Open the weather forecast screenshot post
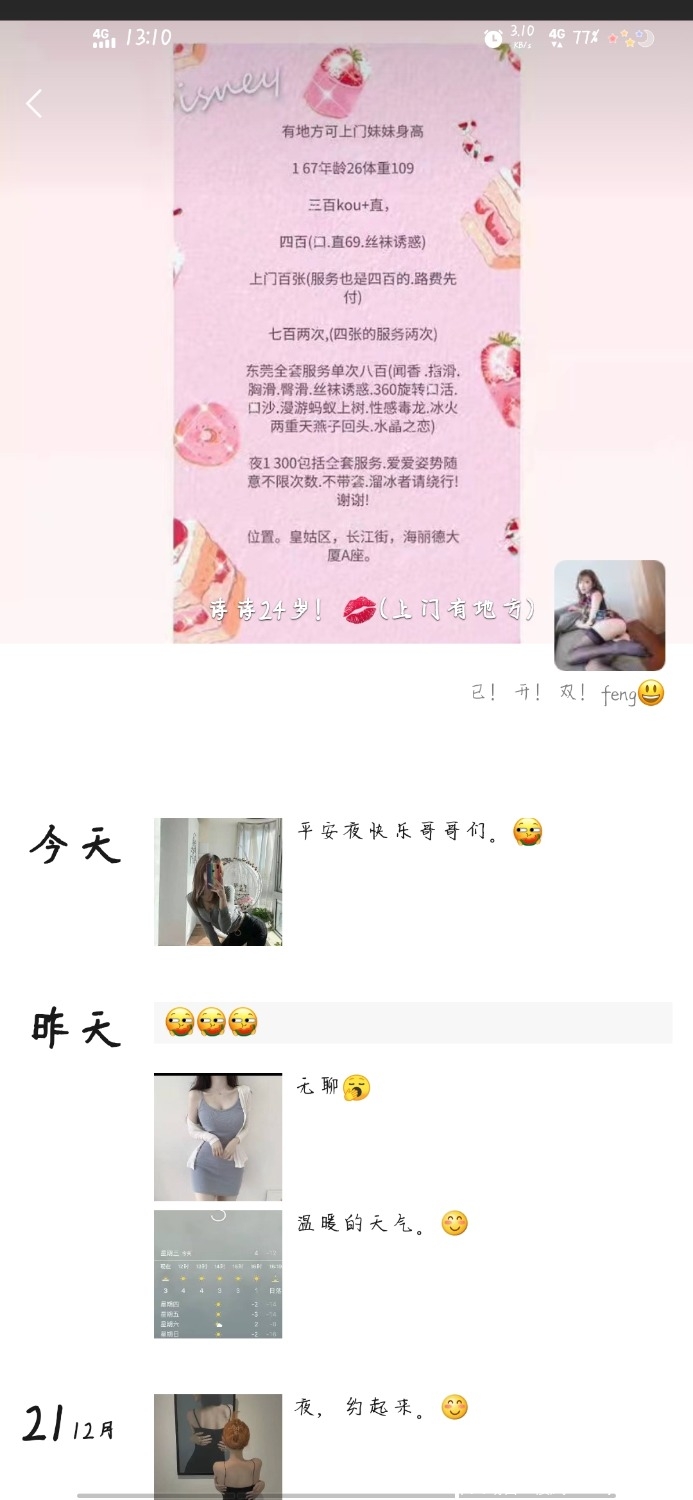 (218, 1274)
